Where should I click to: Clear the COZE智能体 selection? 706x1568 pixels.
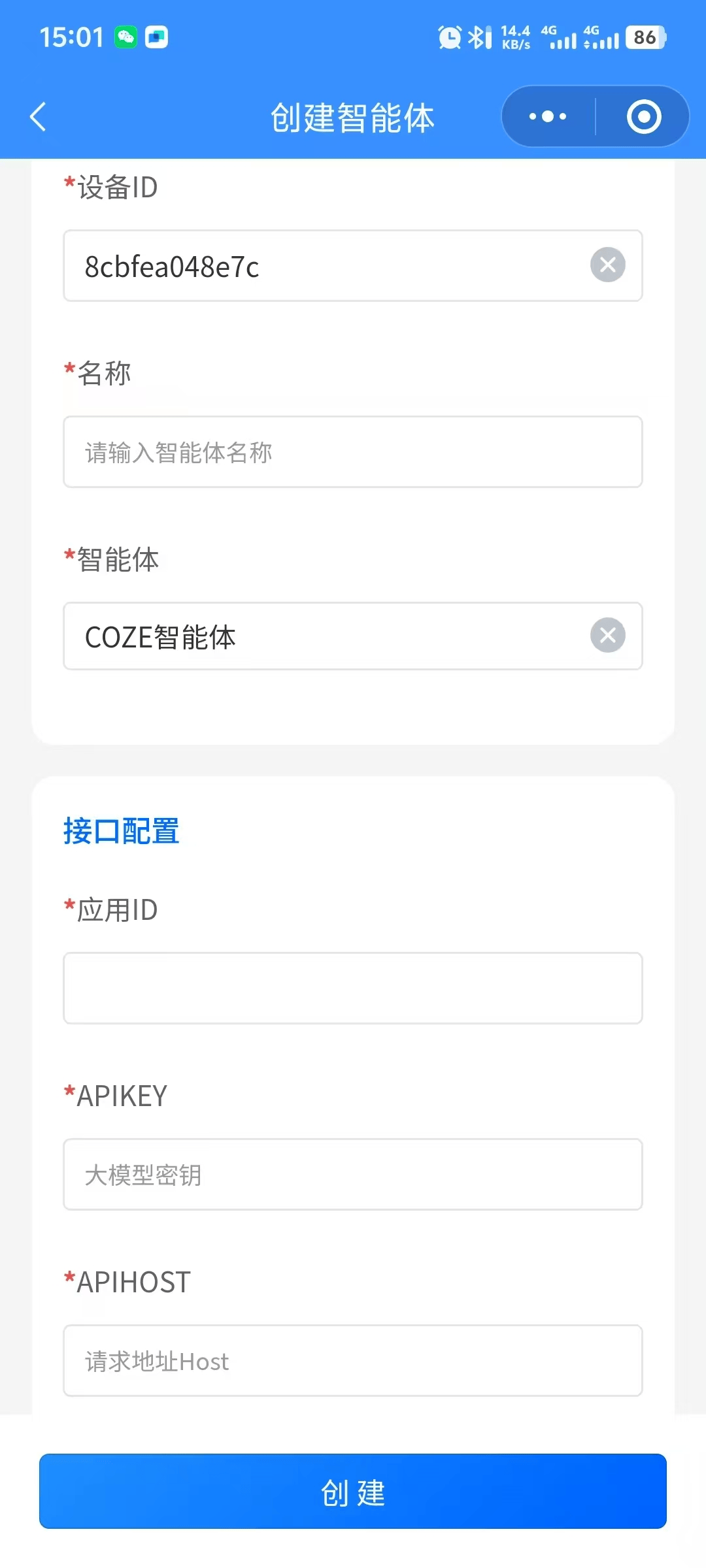pyautogui.click(x=608, y=635)
